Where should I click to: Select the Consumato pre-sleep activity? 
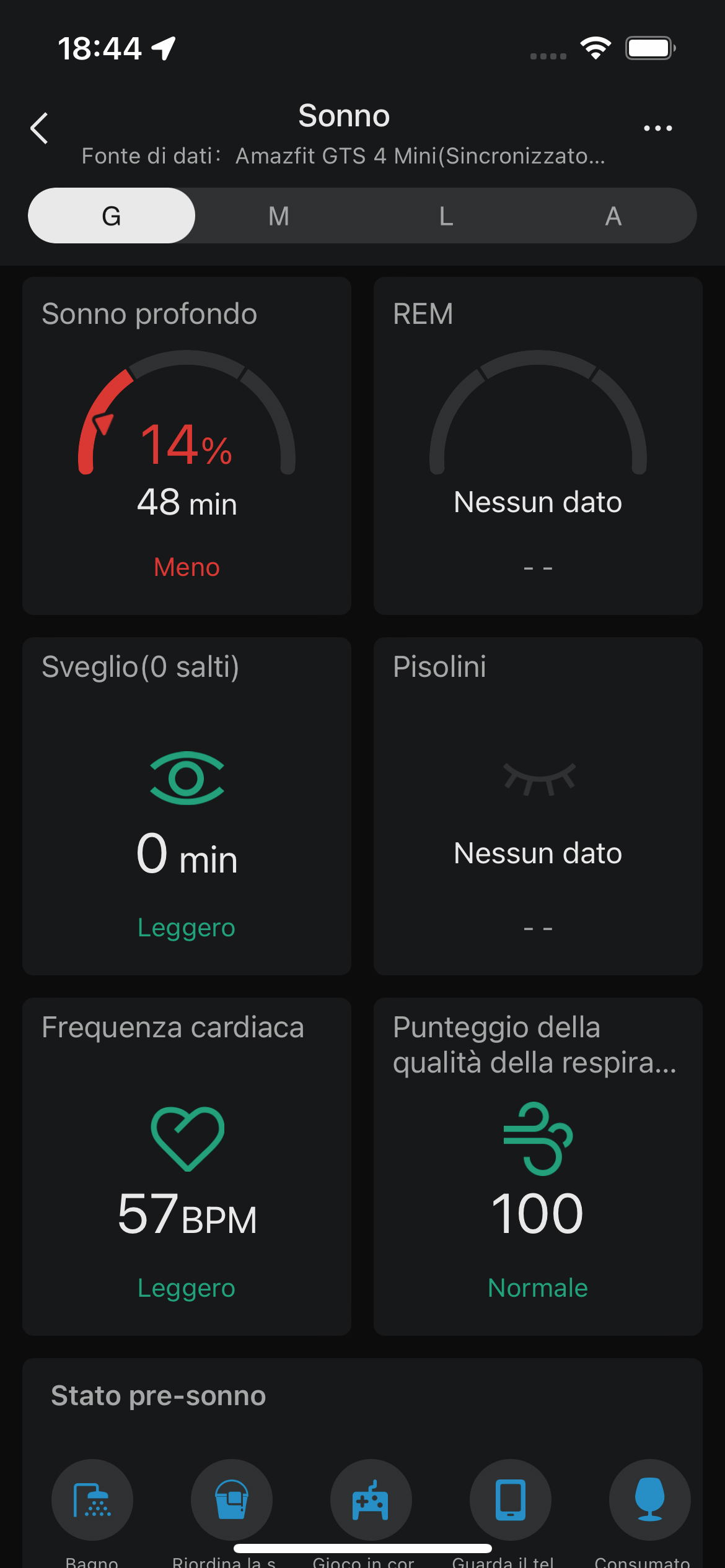pyautogui.click(x=650, y=1500)
